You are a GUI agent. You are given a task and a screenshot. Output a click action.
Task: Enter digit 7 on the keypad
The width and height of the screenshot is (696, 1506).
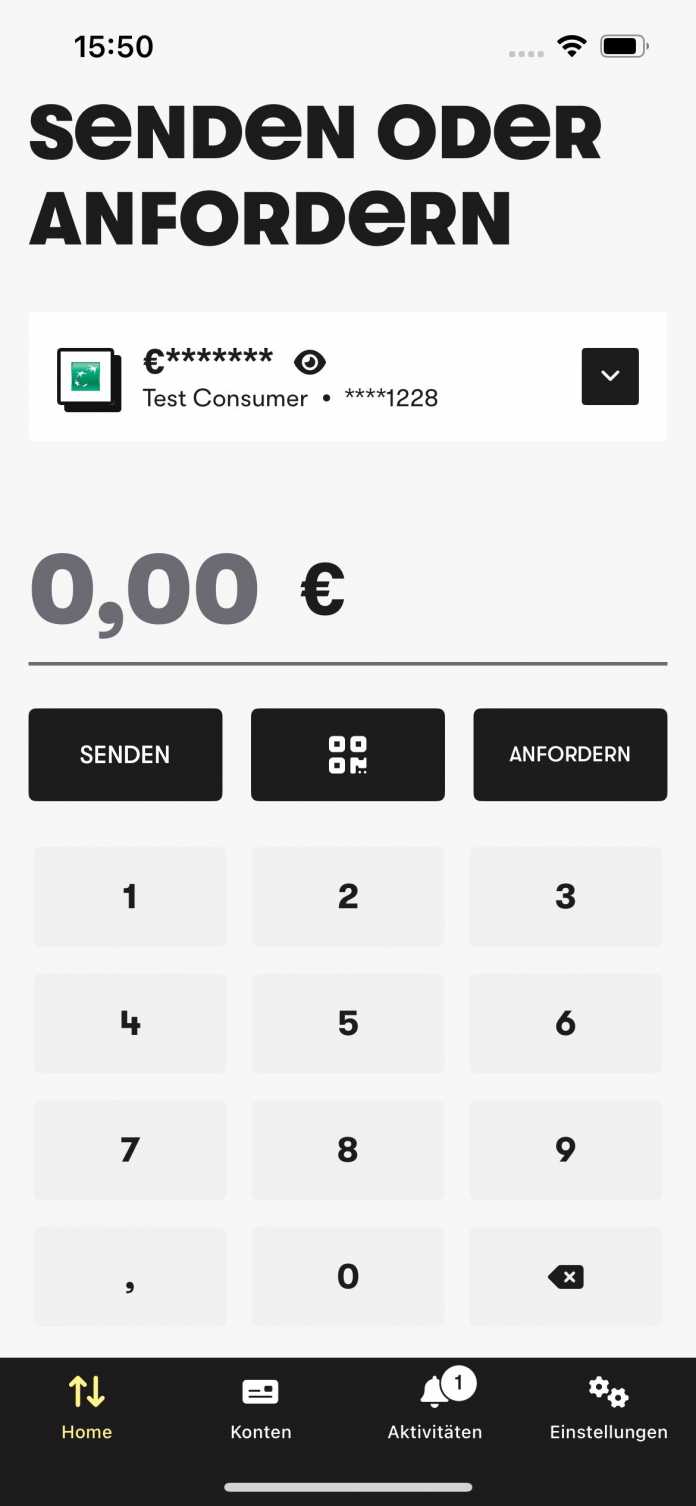pos(130,1150)
